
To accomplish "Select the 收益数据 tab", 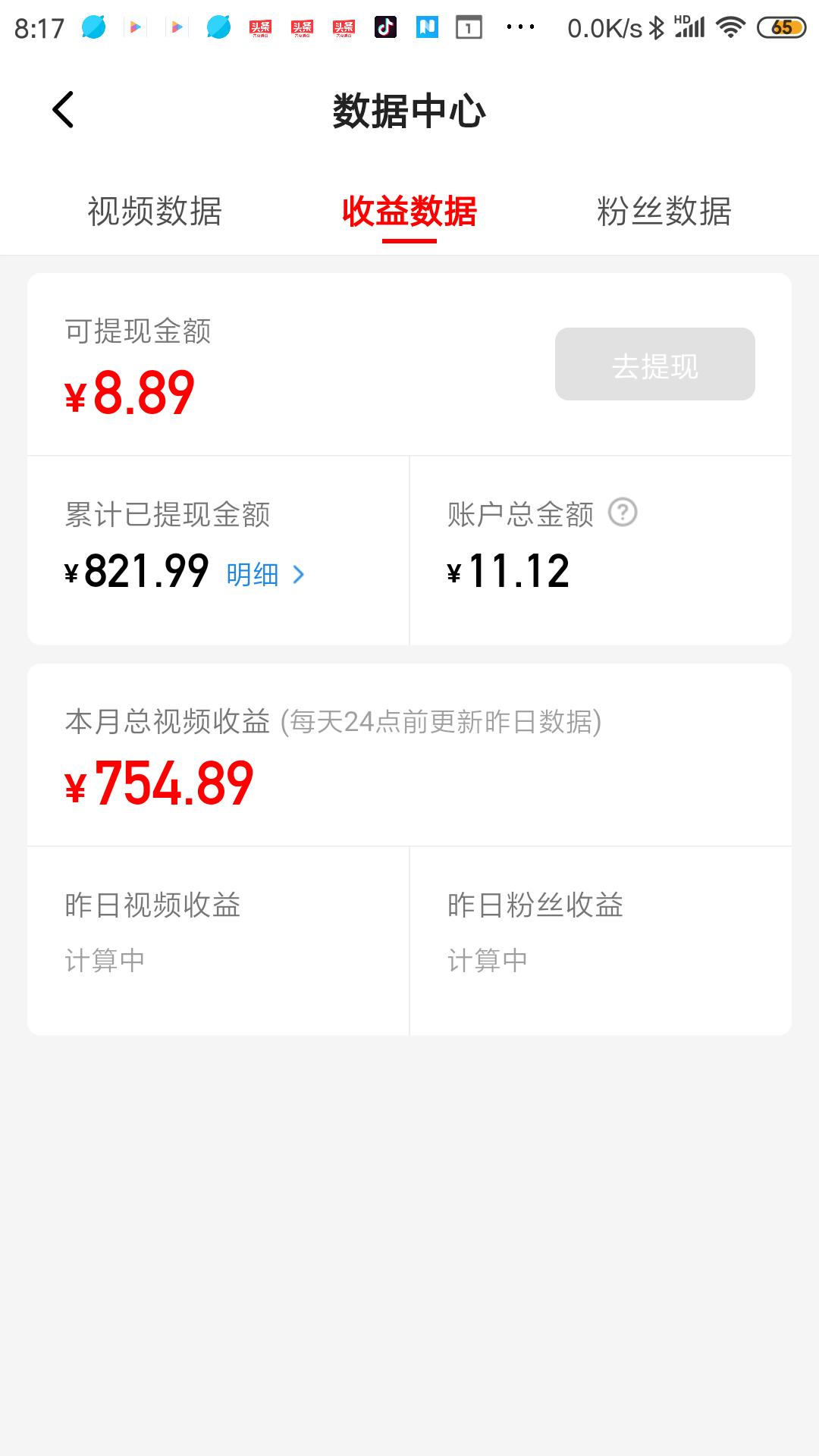I will coord(409,212).
